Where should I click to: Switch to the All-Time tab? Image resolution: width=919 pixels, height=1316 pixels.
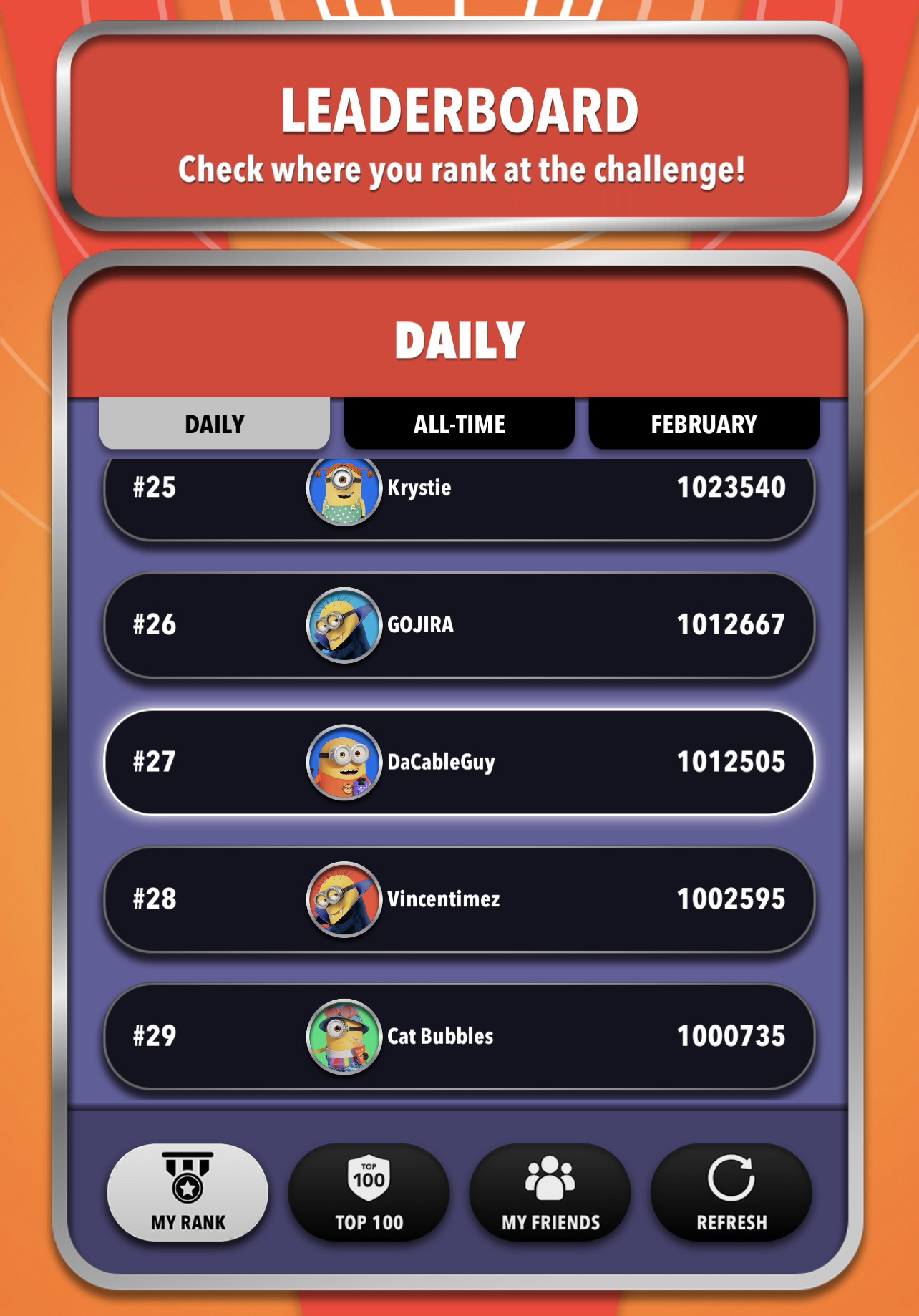point(459,424)
